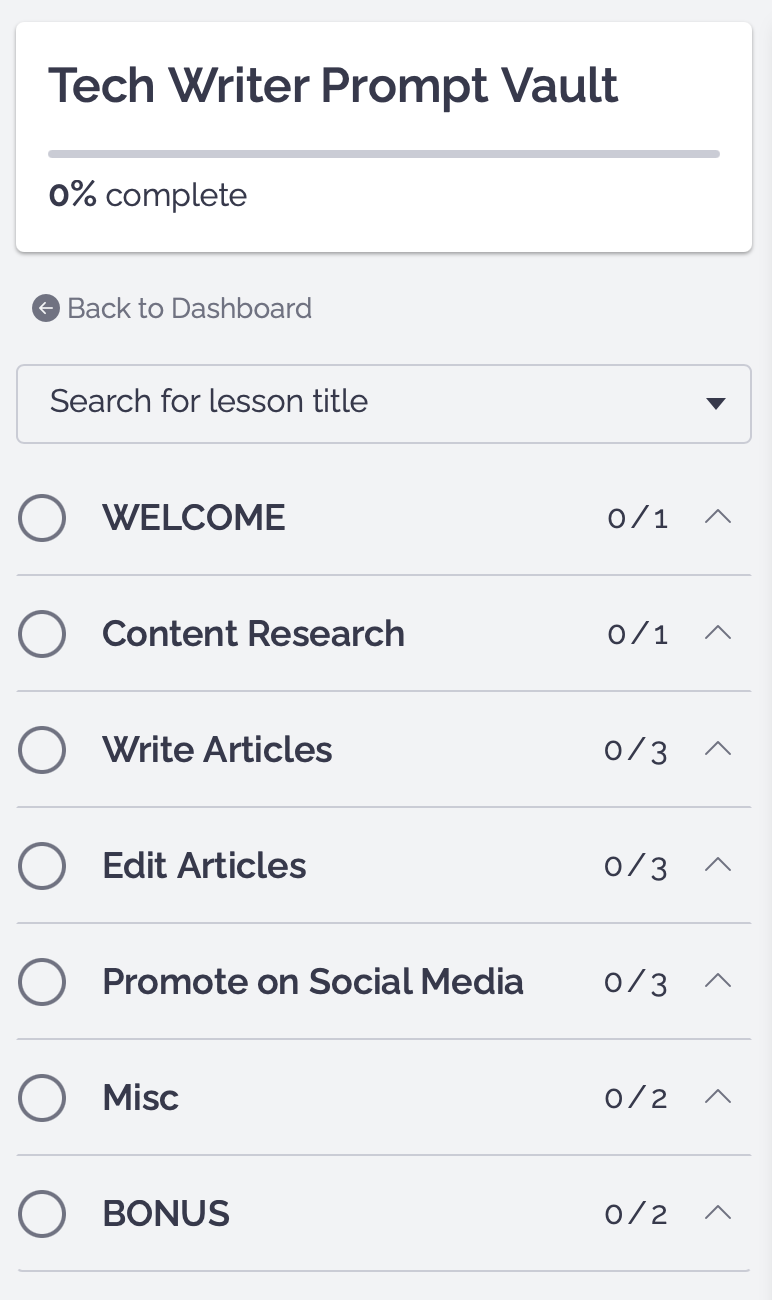Open the Write Articles section

tap(217, 750)
